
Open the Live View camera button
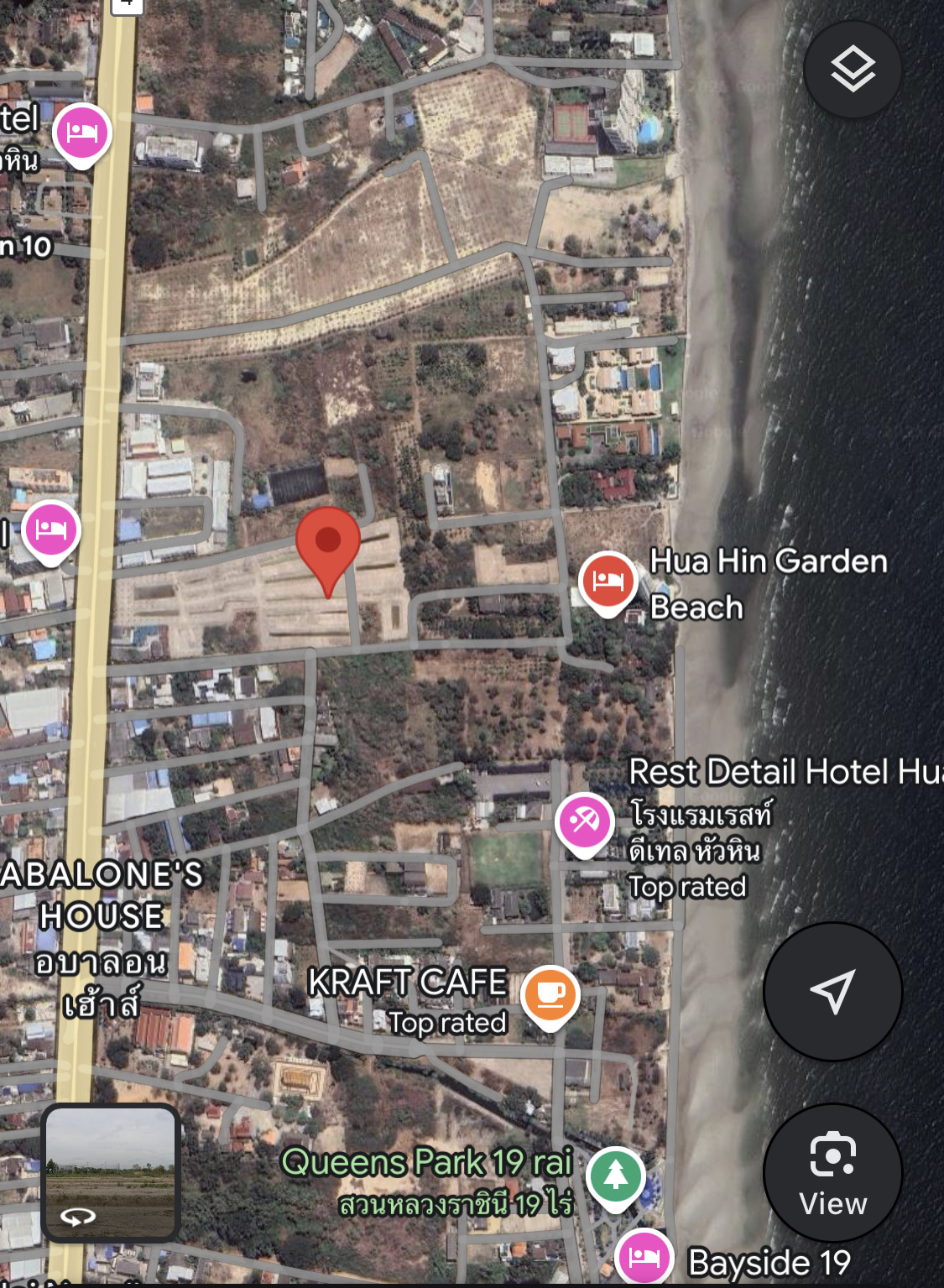[x=832, y=1172]
